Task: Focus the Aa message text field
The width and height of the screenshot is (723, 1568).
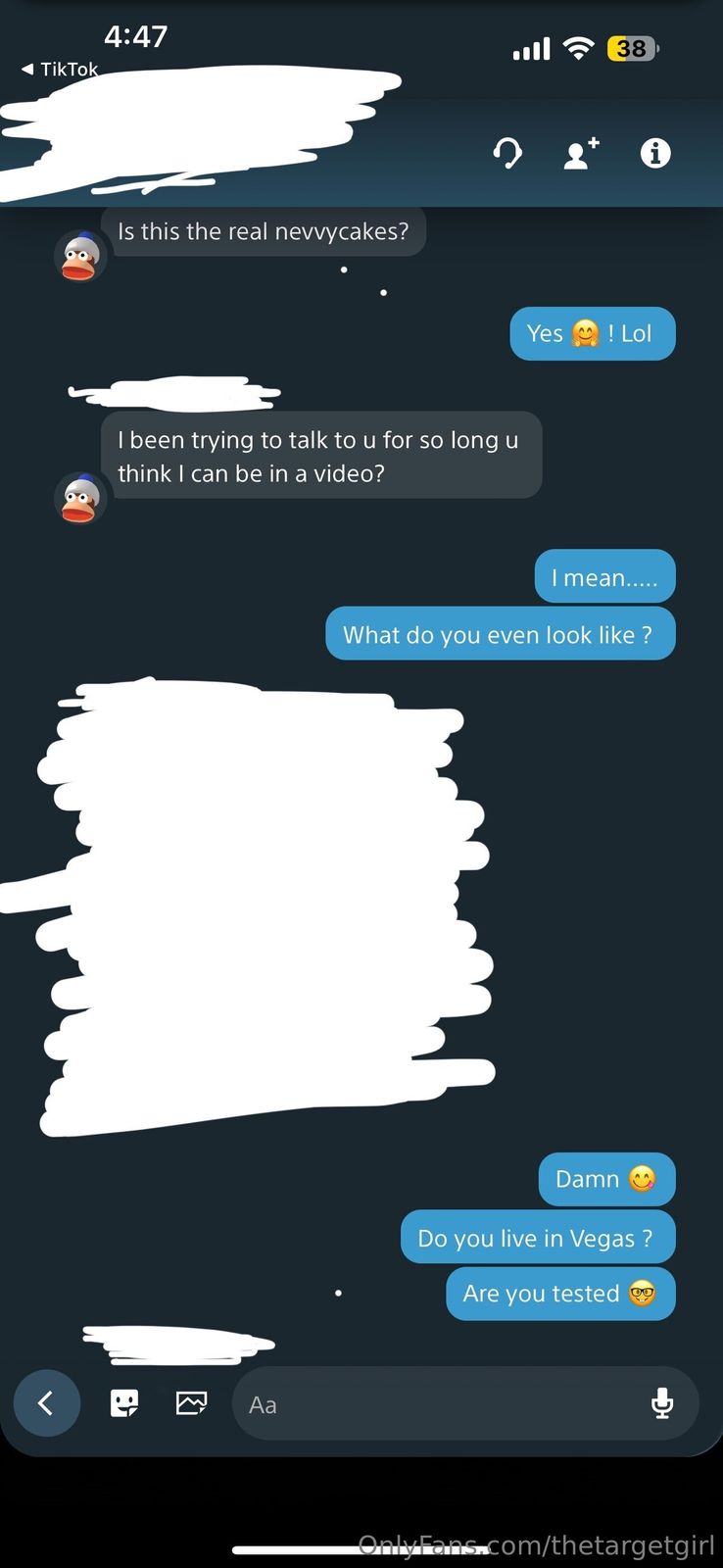Action: pyautogui.click(x=431, y=1403)
